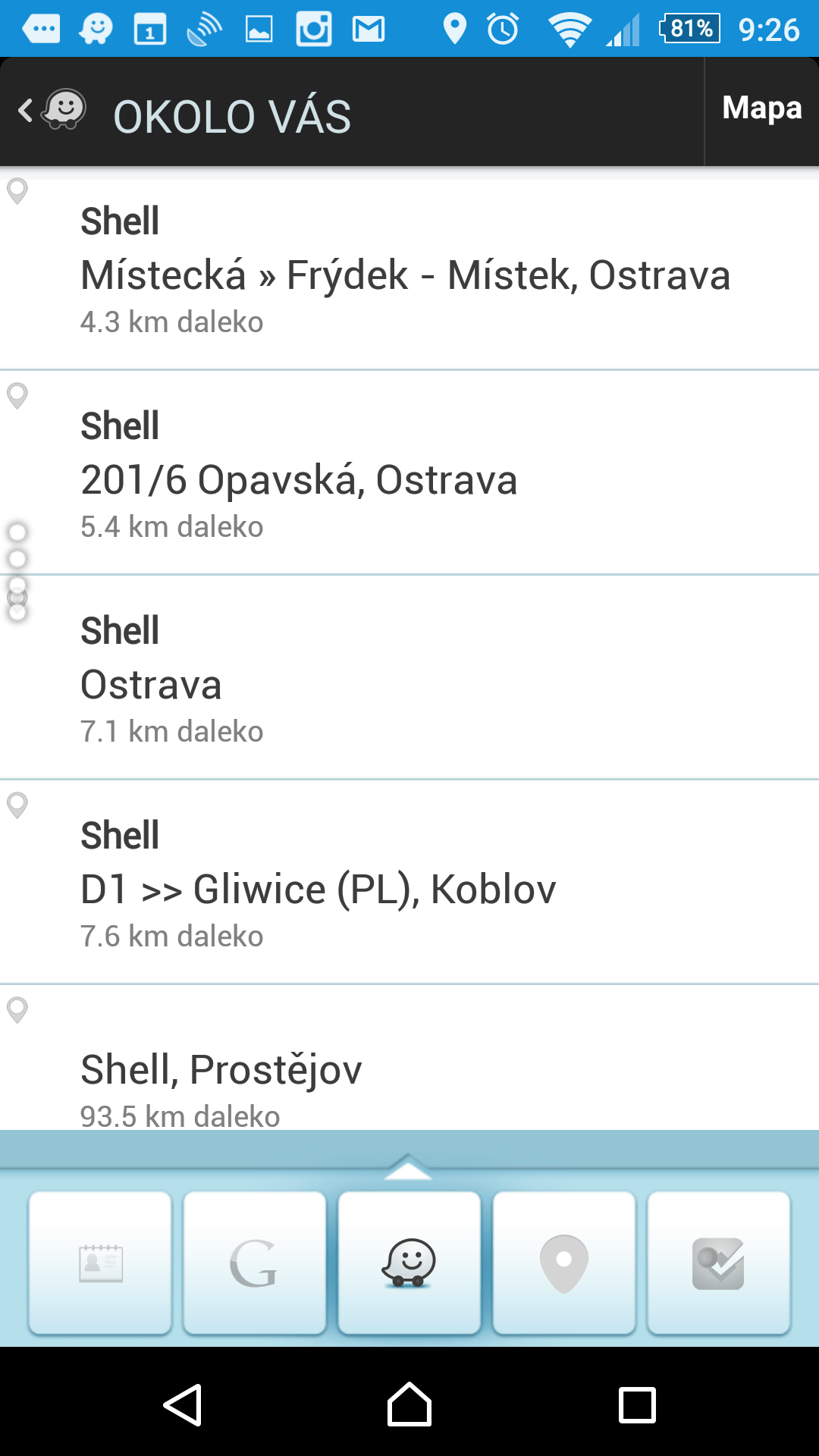Open Shell on Místecká, 4.3 km away

coord(409,268)
